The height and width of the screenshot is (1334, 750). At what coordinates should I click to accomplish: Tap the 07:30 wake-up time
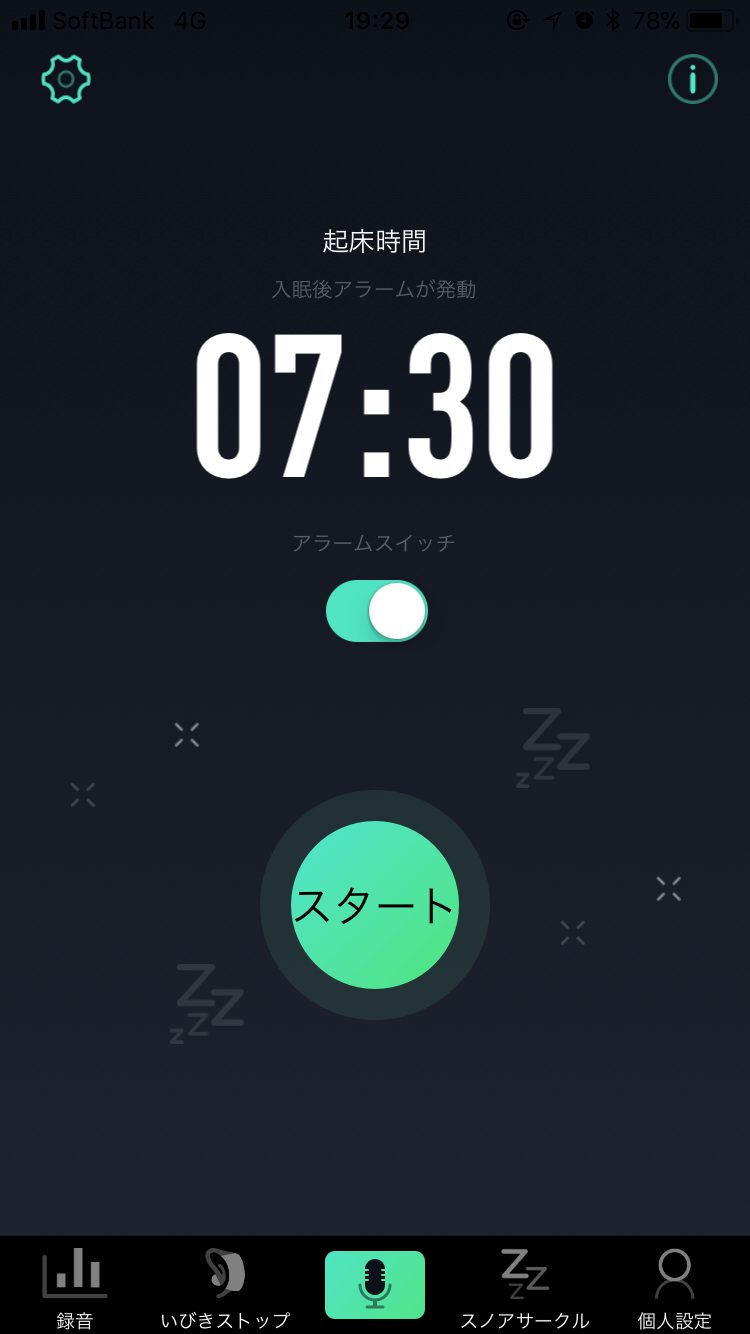(x=374, y=406)
